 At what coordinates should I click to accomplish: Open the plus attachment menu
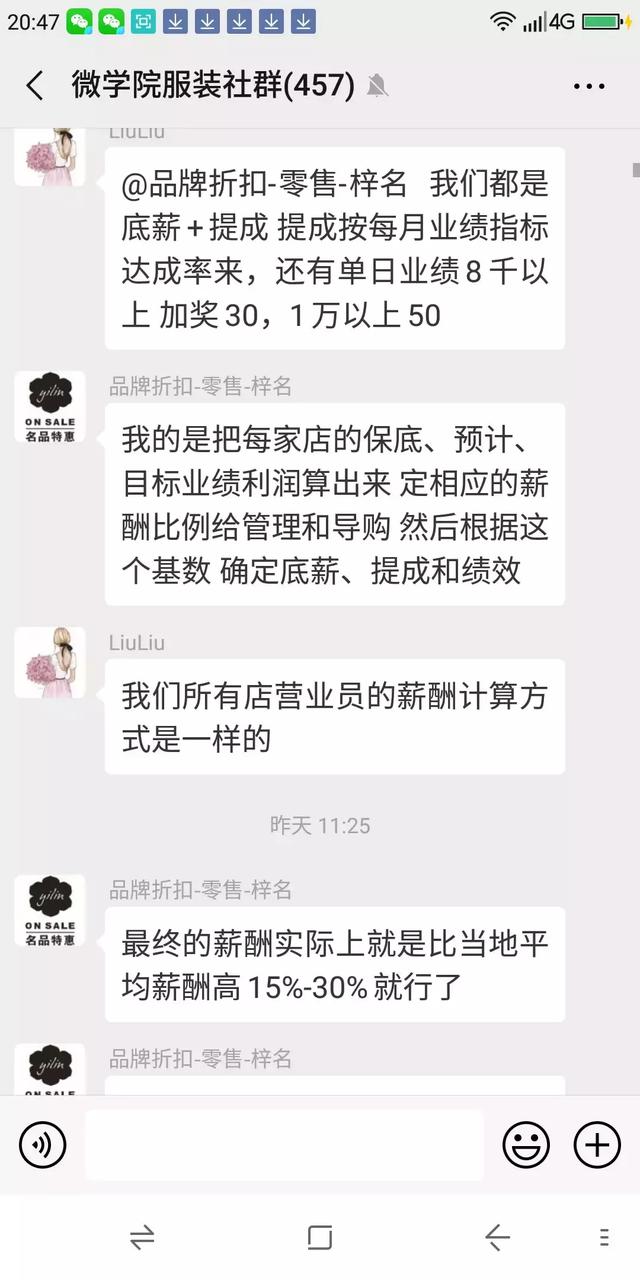[597, 1144]
